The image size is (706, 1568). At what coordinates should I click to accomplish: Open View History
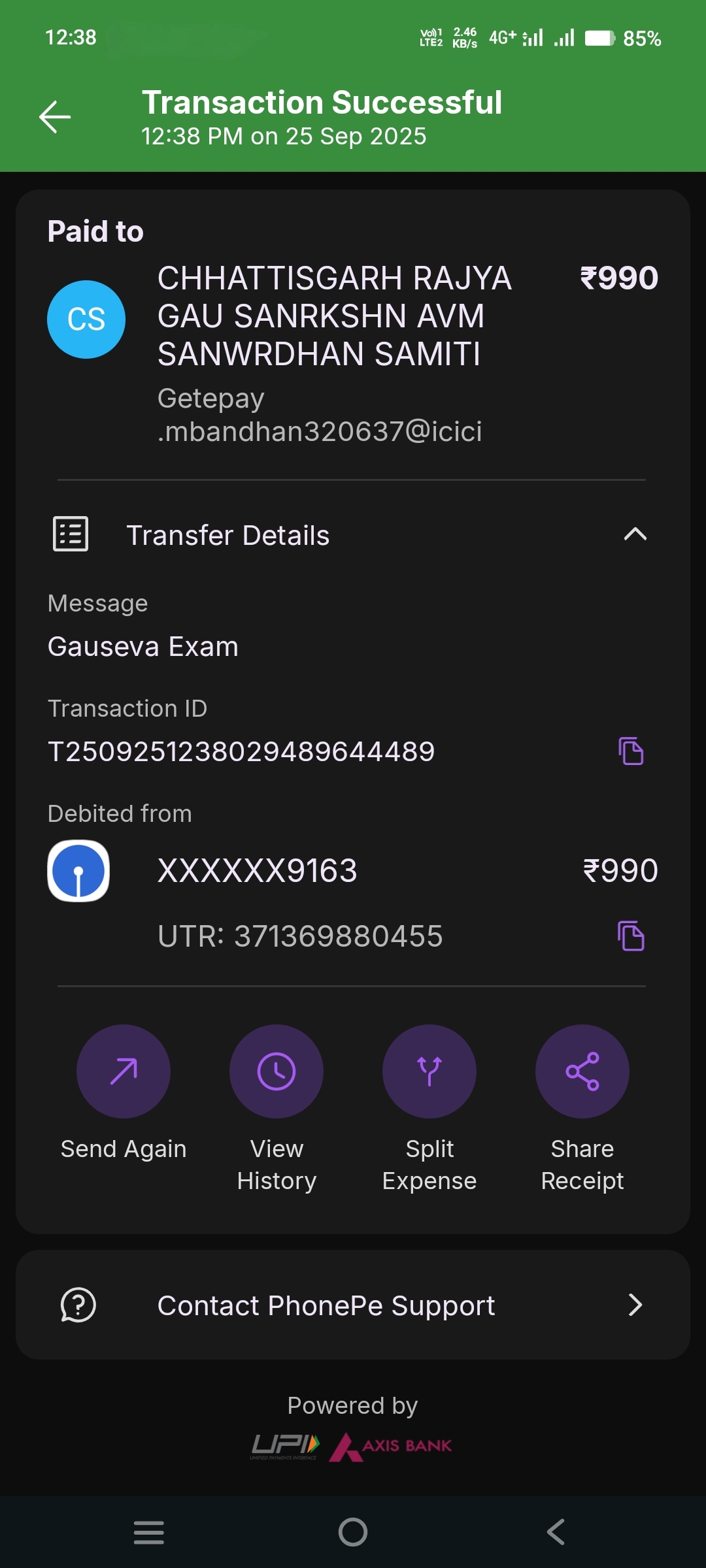point(277,1071)
